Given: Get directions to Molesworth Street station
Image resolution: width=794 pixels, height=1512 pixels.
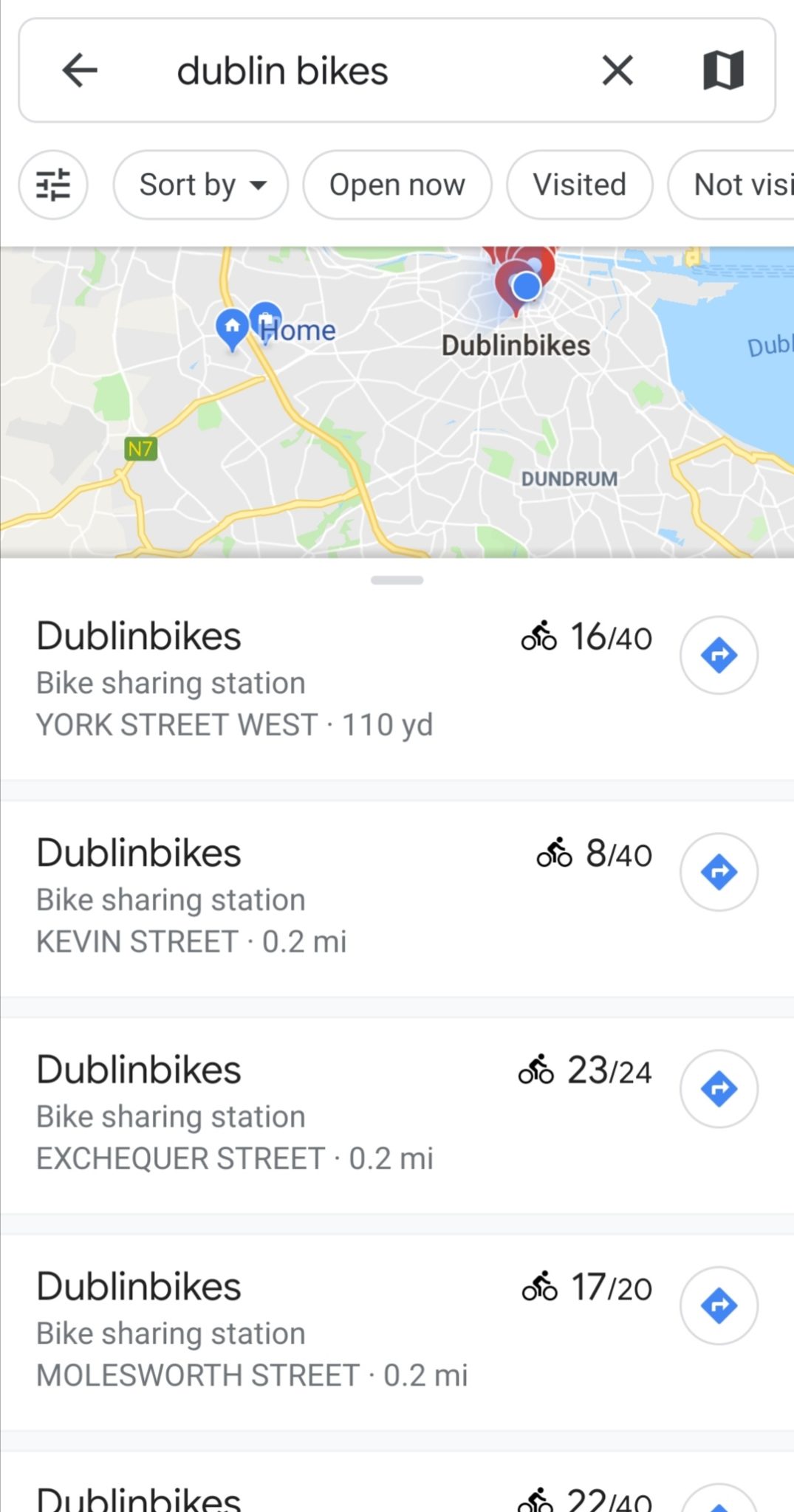Looking at the screenshot, I should click(x=719, y=1306).
